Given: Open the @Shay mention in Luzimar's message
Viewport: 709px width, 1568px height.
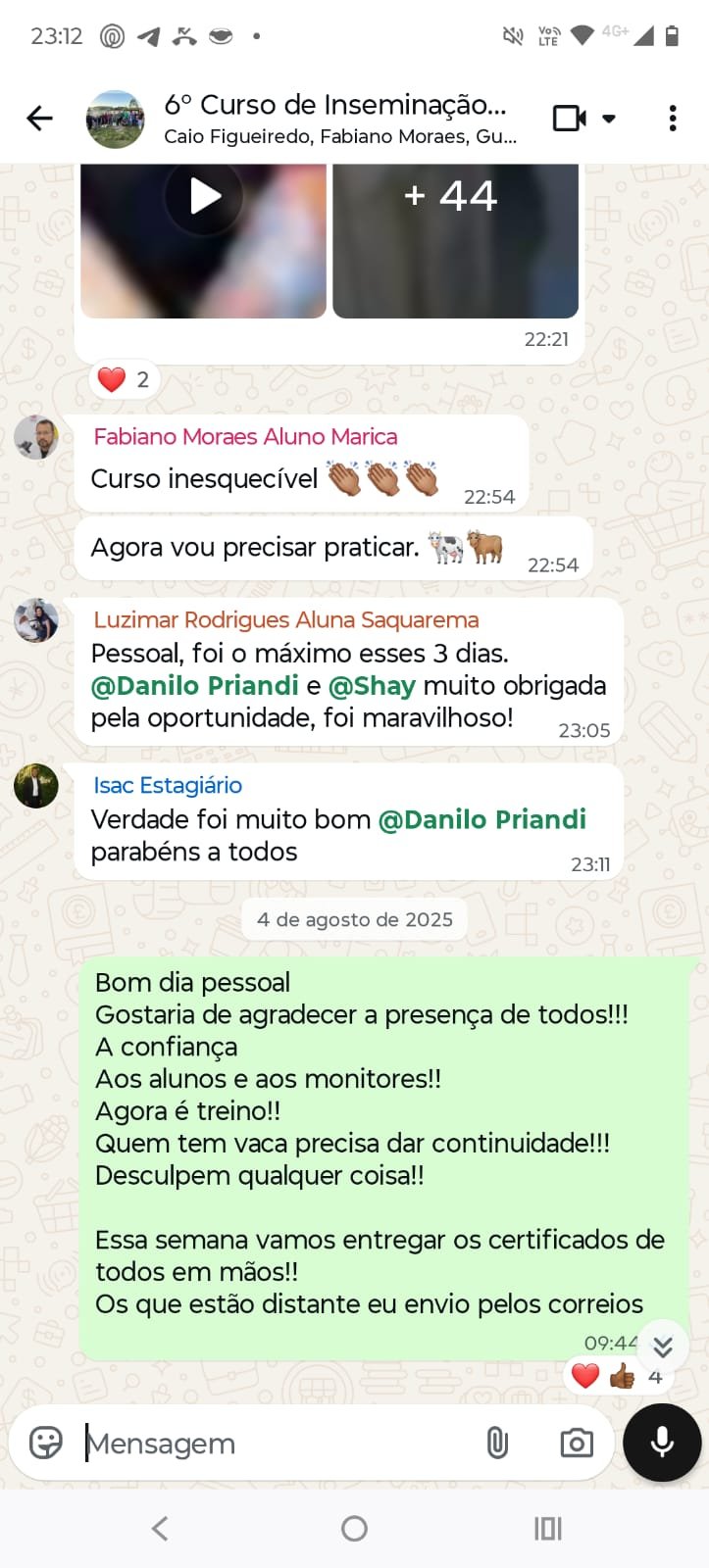Looking at the screenshot, I should [x=372, y=686].
